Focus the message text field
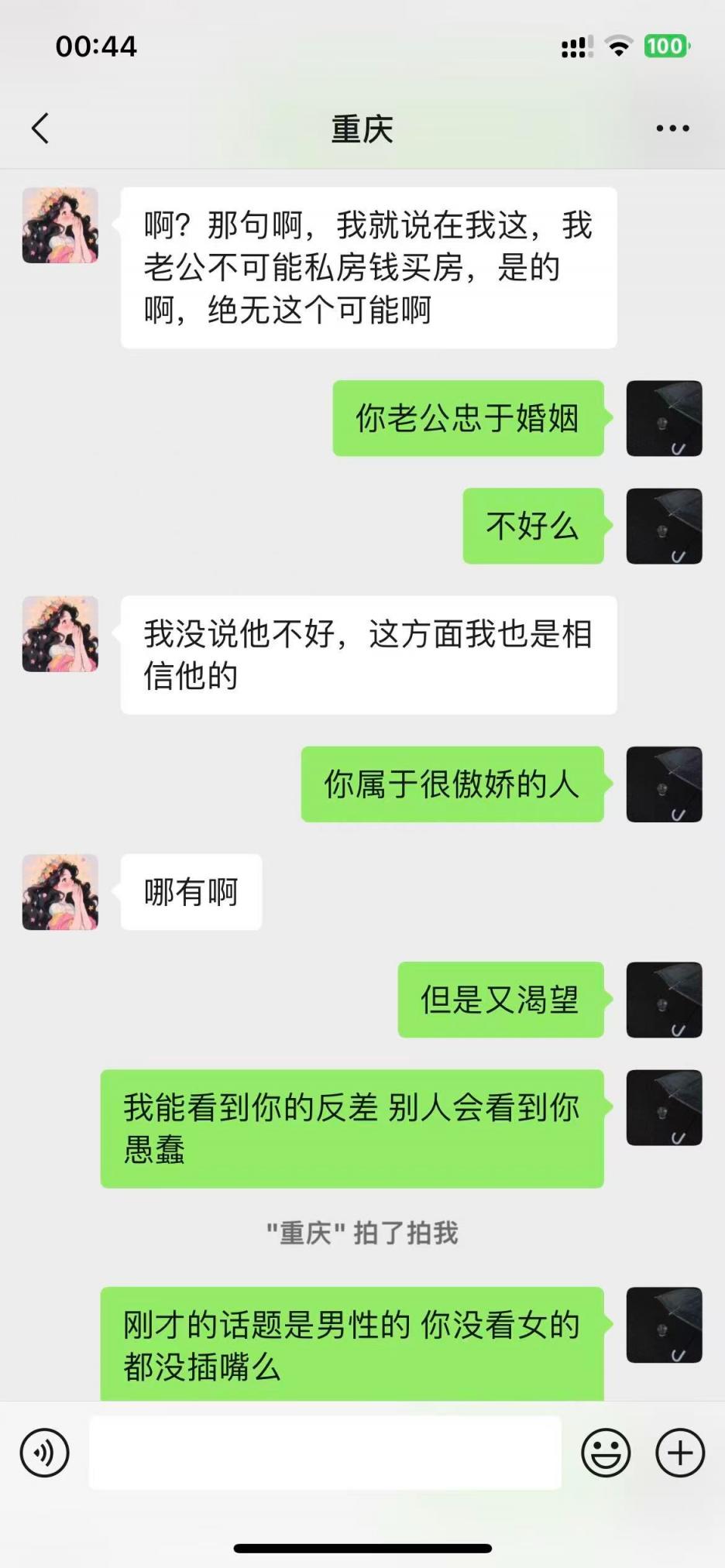 click(x=325, y=1453)
